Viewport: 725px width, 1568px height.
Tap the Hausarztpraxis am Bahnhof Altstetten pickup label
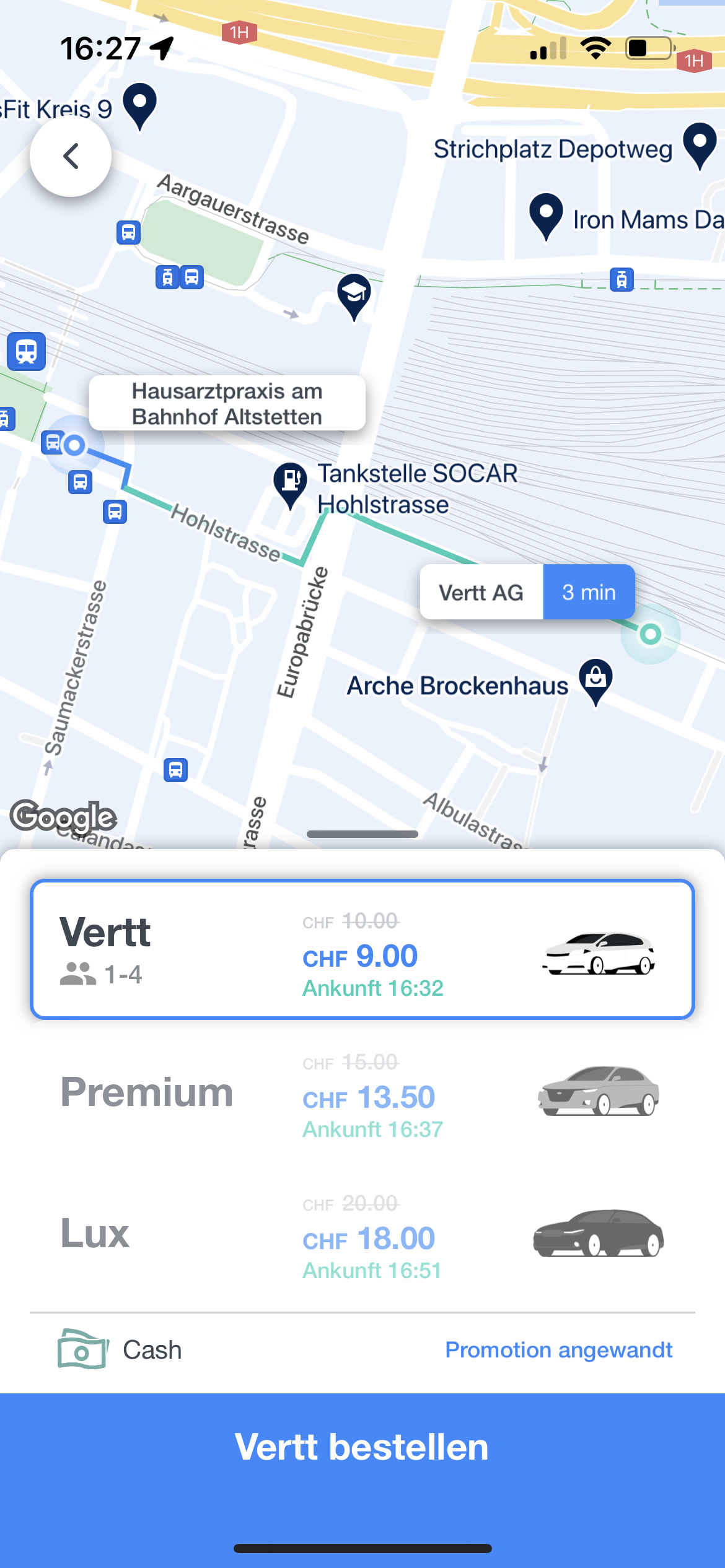tap(227, 403)
